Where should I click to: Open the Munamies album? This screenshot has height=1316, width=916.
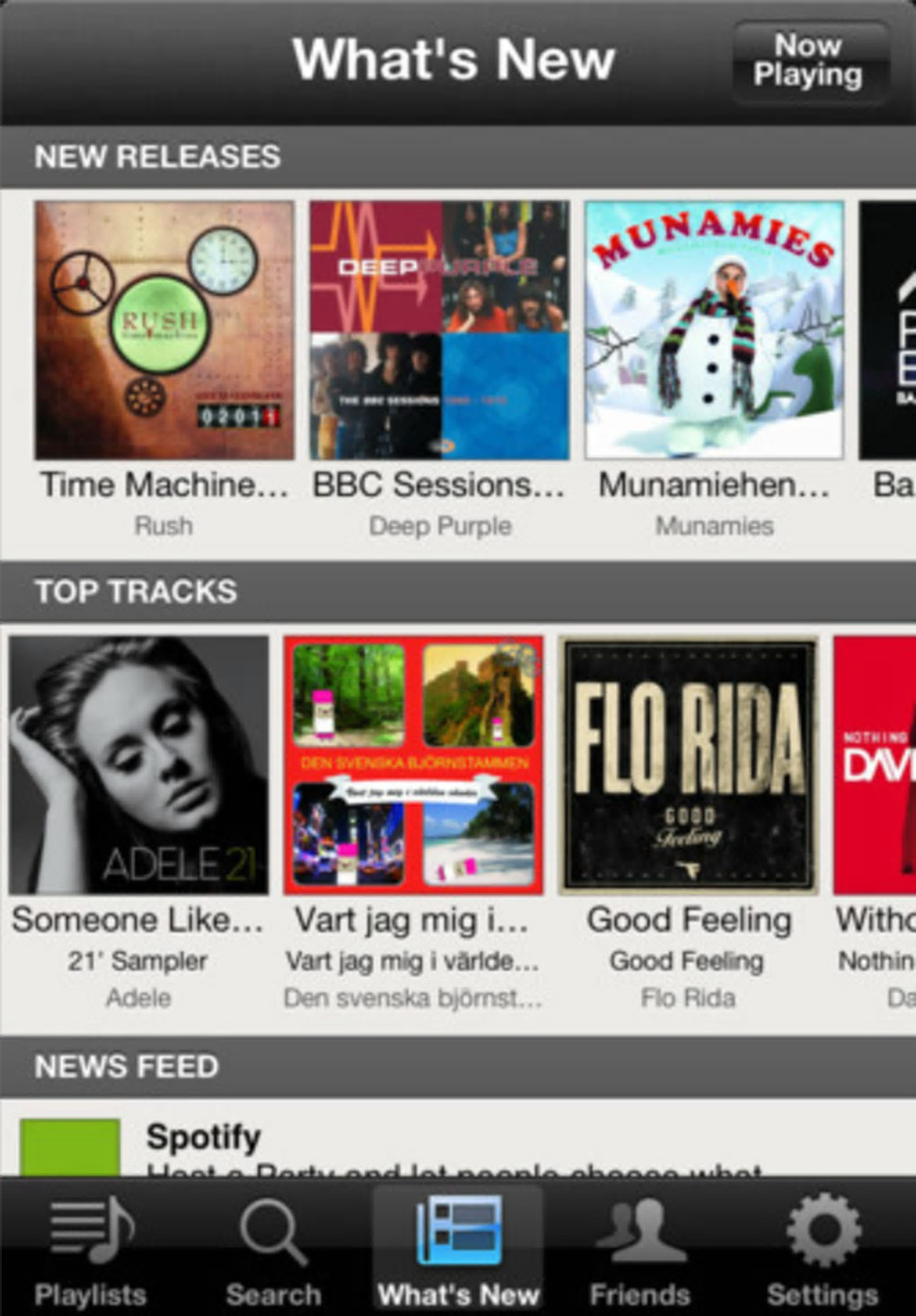[x=714, y=330]
